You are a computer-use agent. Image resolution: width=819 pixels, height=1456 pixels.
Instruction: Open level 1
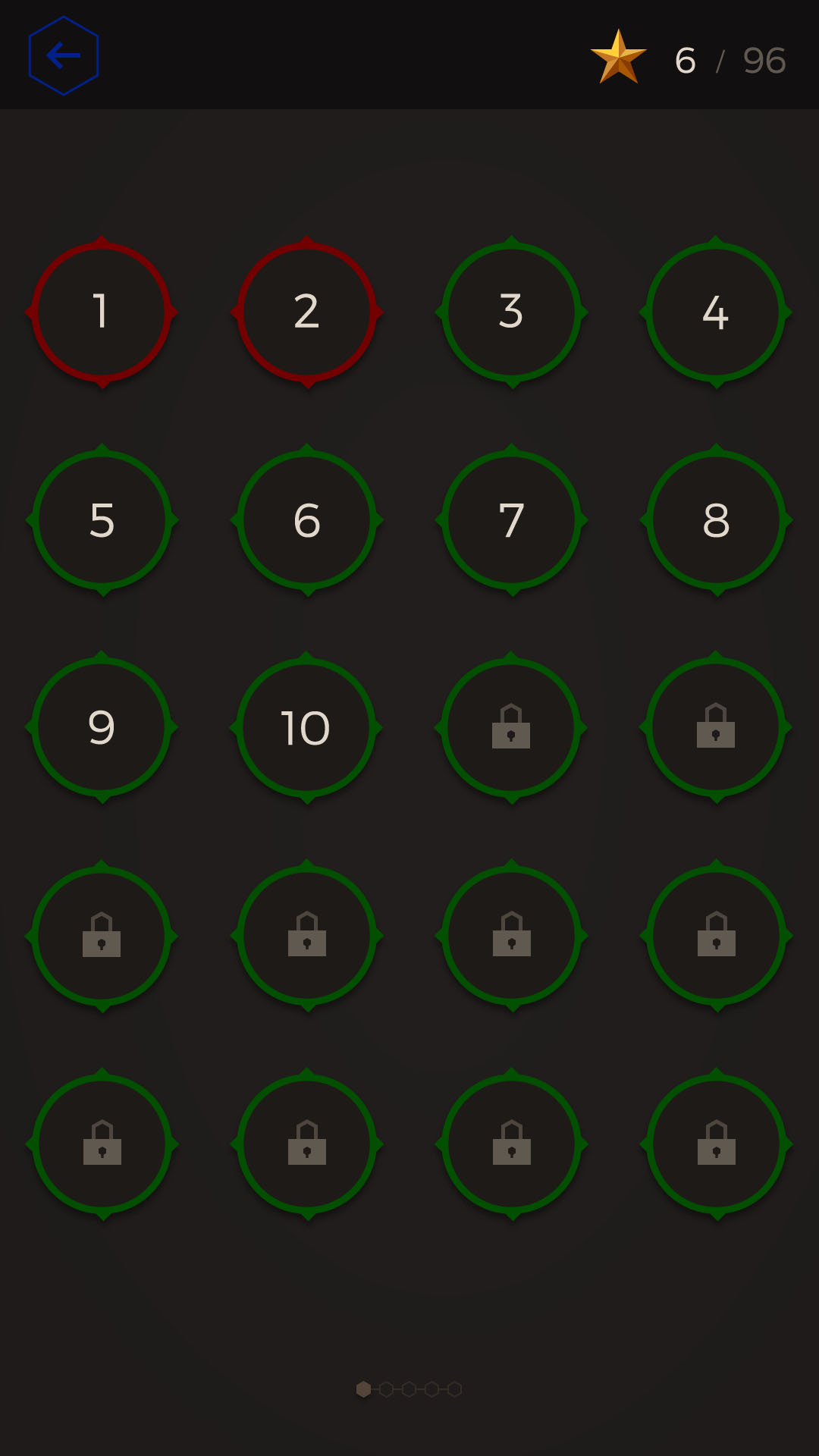click(102, 312)
